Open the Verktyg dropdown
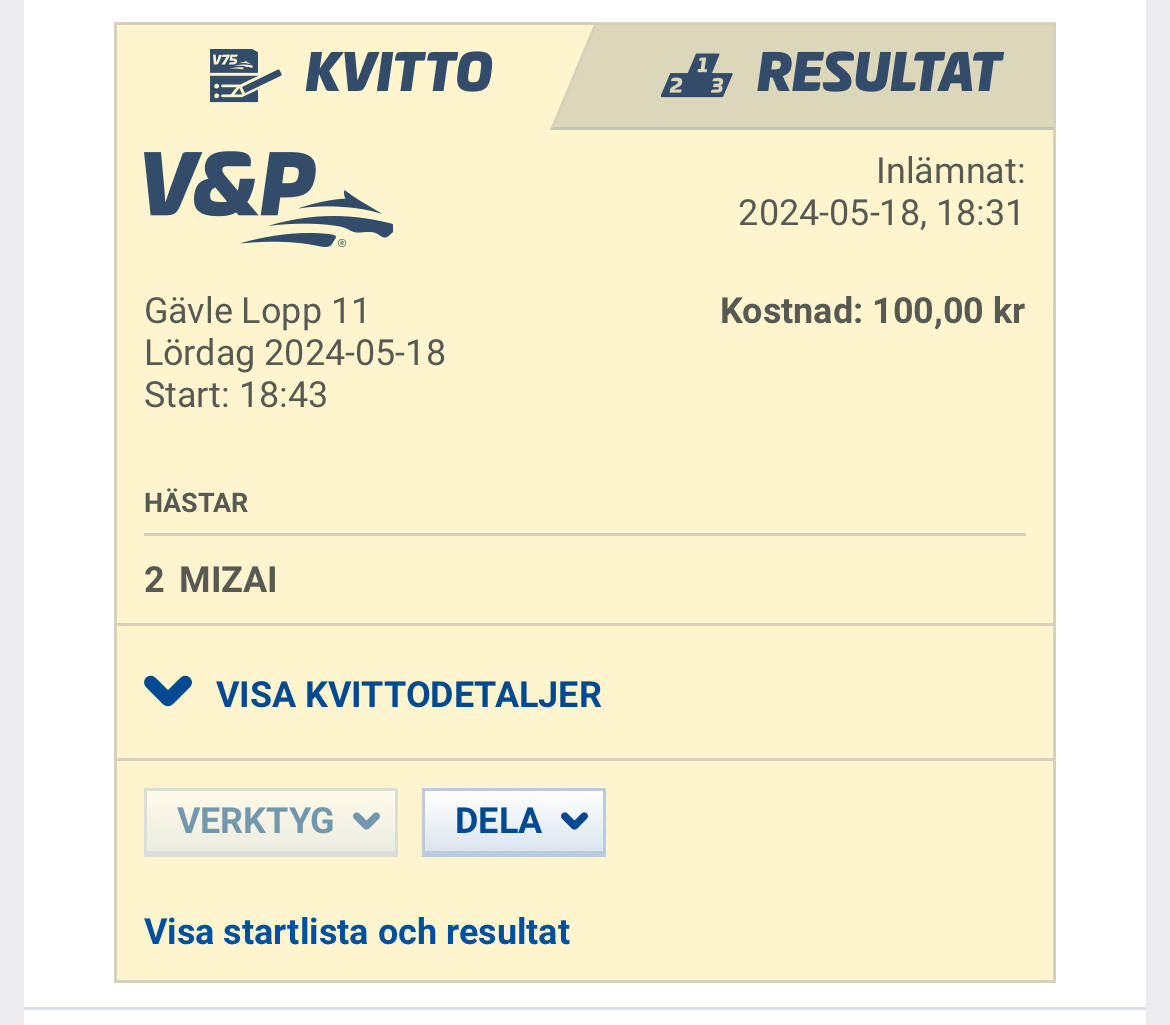This screenshot has height=1025, width=1170. point(271,822)
